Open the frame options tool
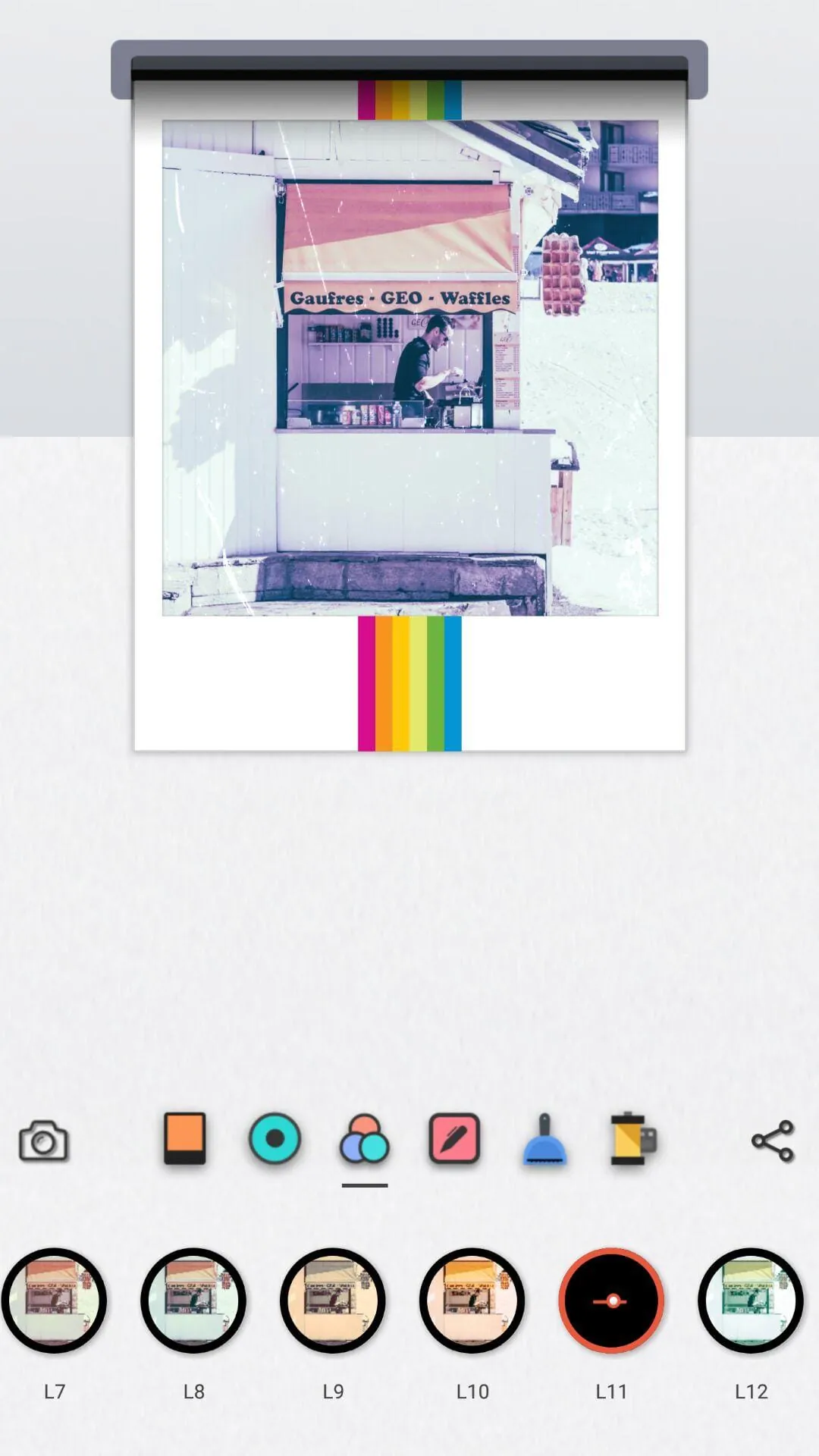819x1456 pixels. (185, 1138)
